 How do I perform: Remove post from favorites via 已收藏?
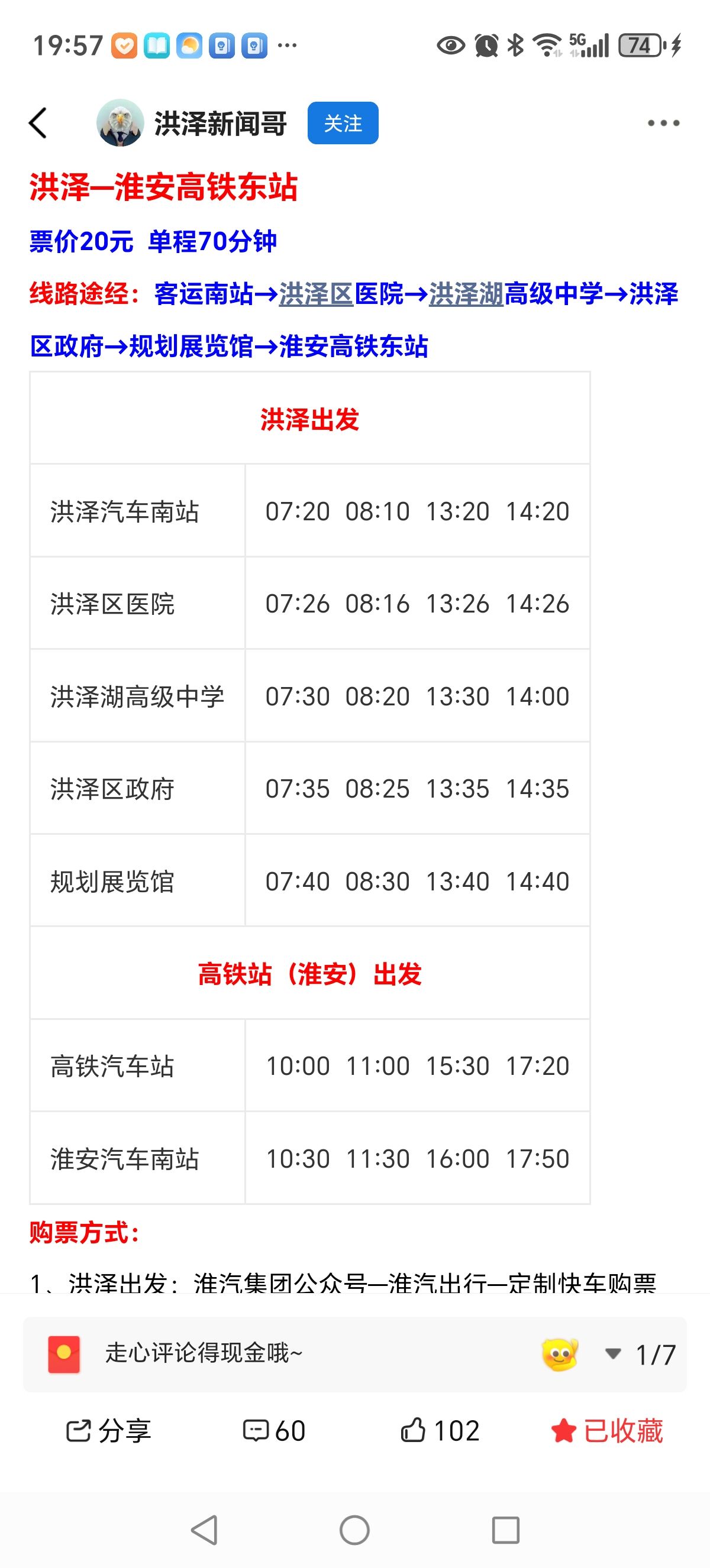(606, 1430)
